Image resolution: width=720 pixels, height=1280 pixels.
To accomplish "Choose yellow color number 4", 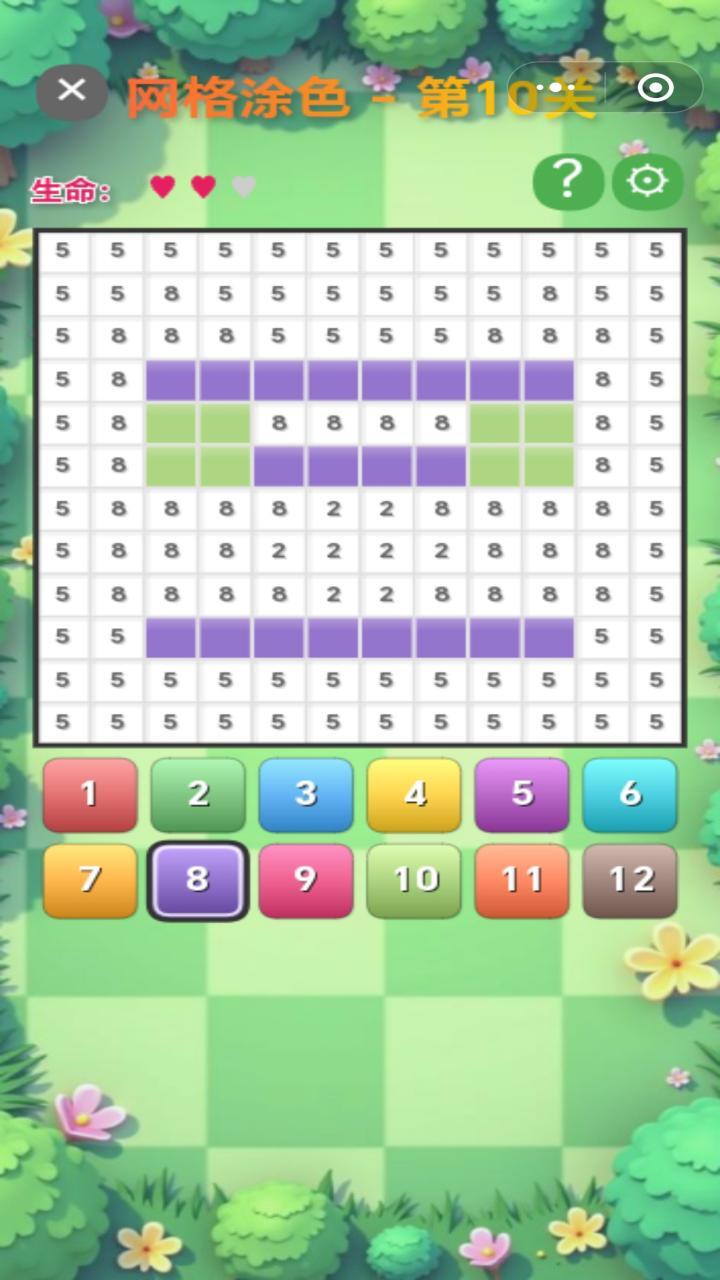I will (414, 795).
